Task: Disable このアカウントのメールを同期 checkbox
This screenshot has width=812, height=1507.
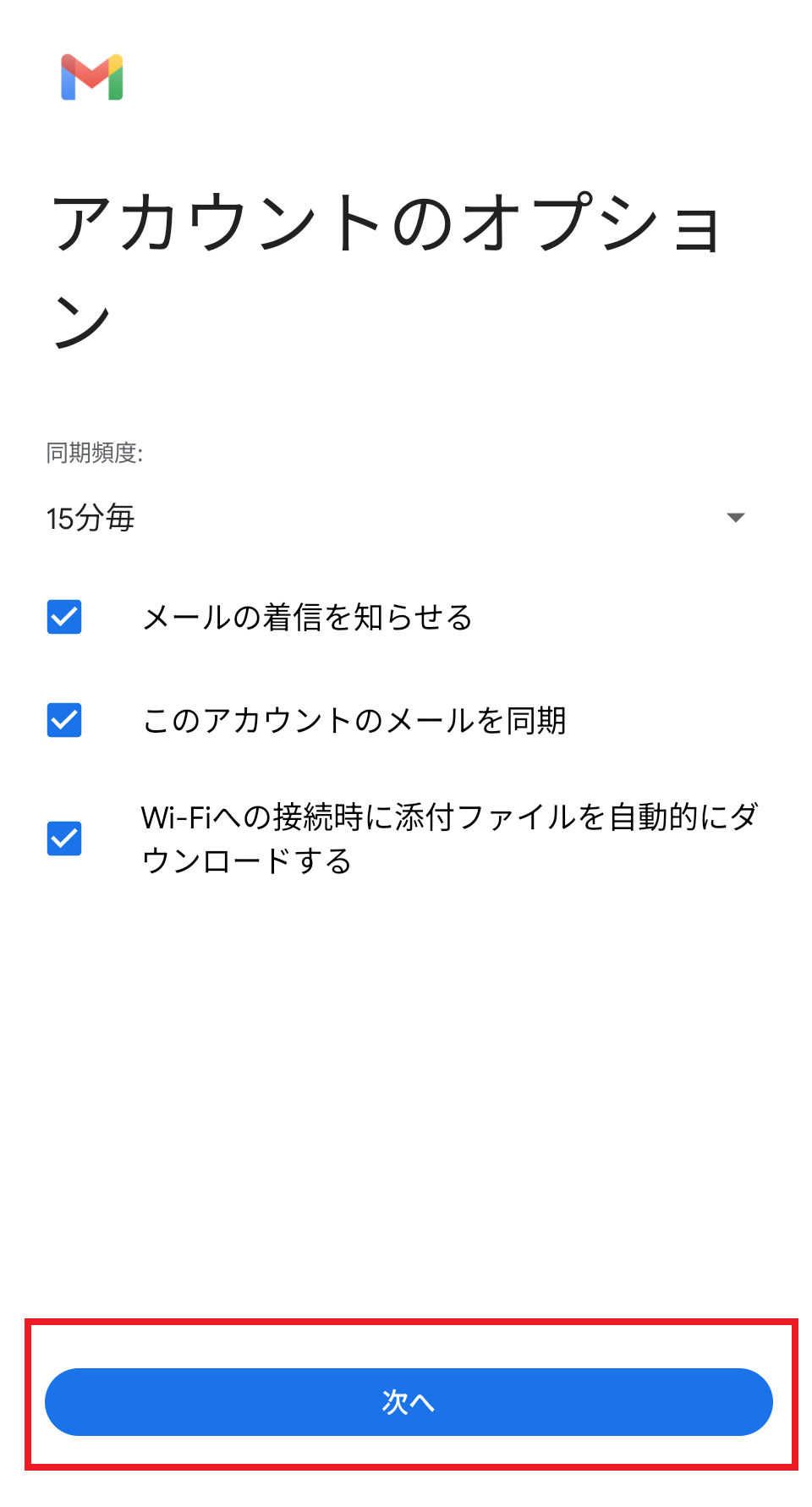Action: point(64,720)
